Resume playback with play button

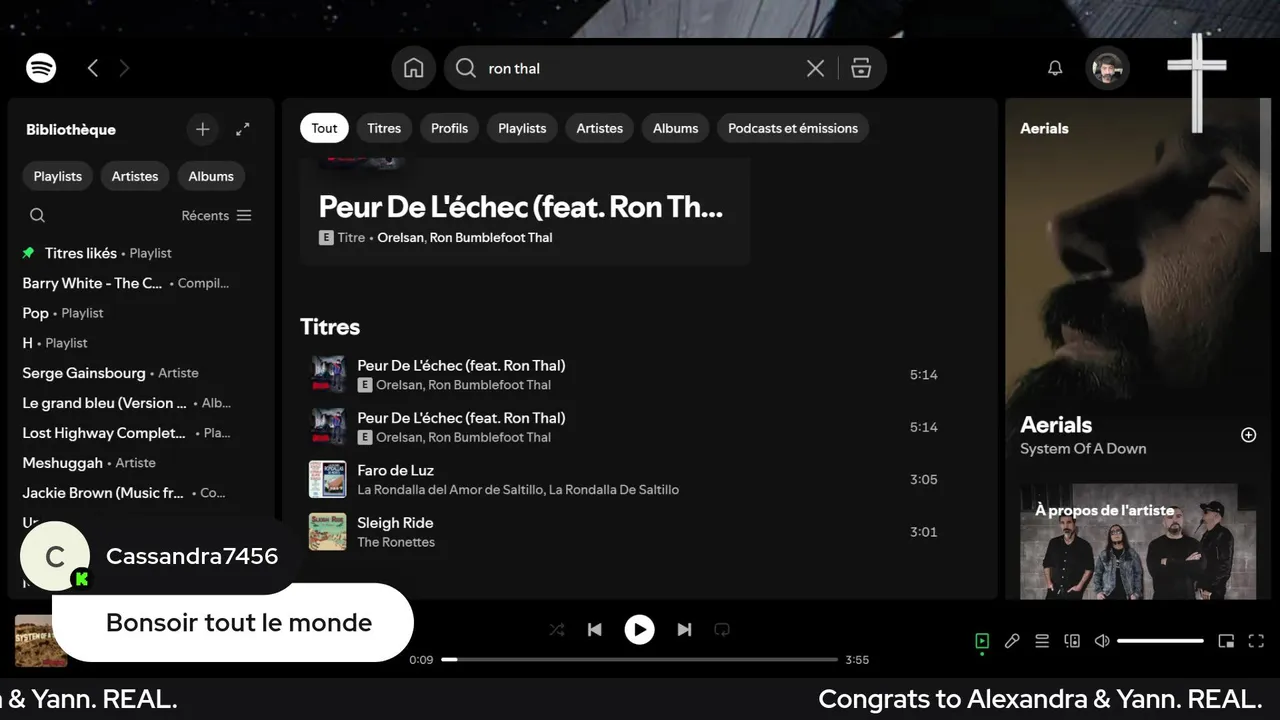[x=639, y=629]
